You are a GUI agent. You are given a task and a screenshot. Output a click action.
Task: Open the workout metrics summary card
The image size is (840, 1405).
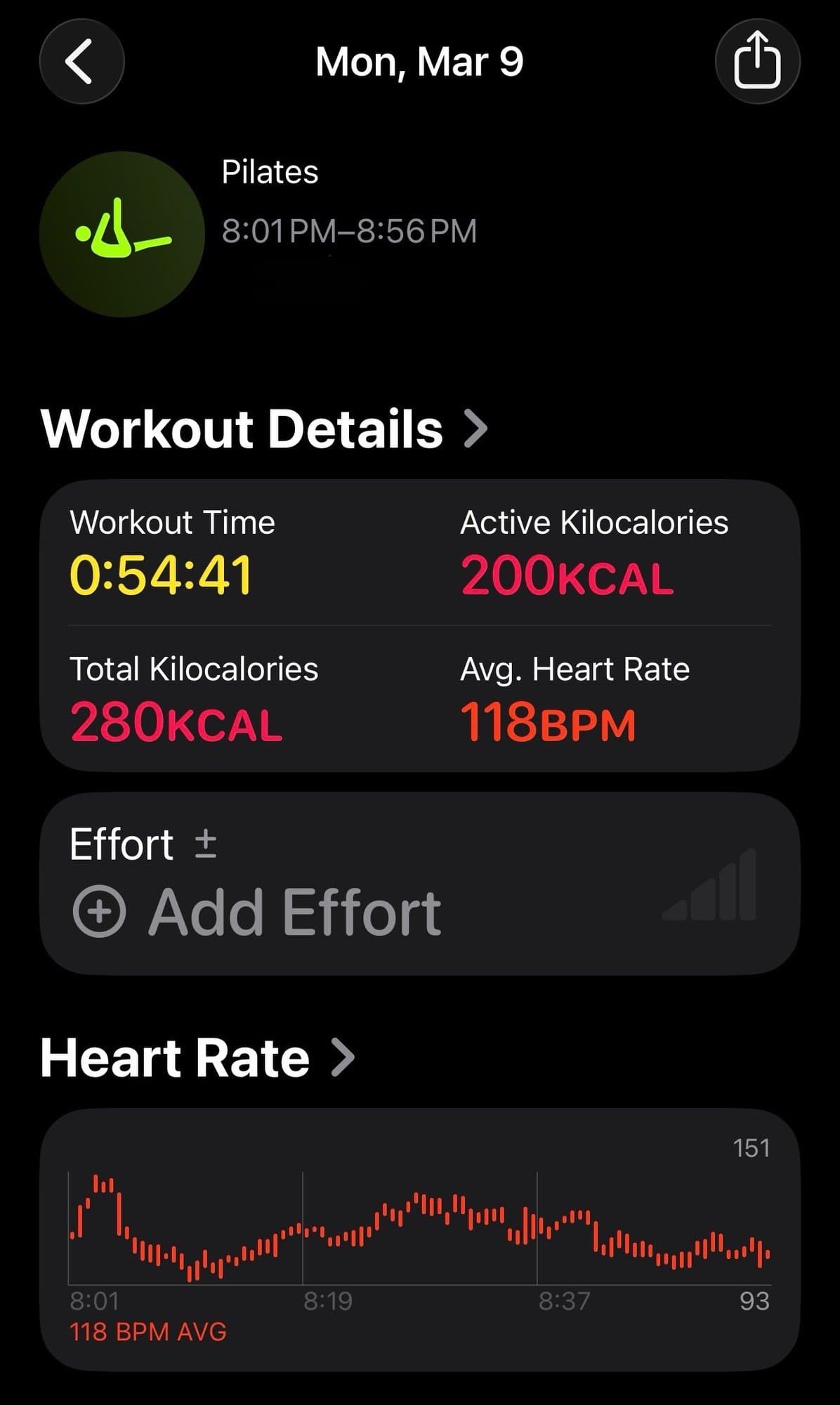(x=419, y=625)
